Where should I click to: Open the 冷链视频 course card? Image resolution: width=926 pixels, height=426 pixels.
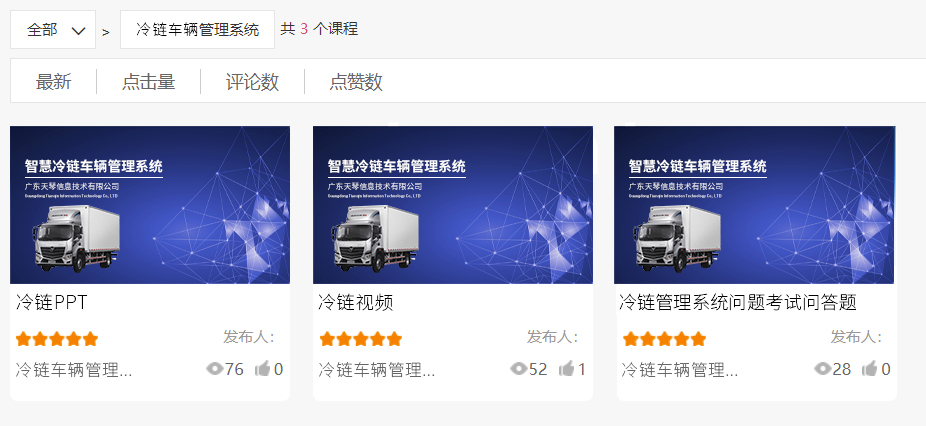tap(452, 205)
